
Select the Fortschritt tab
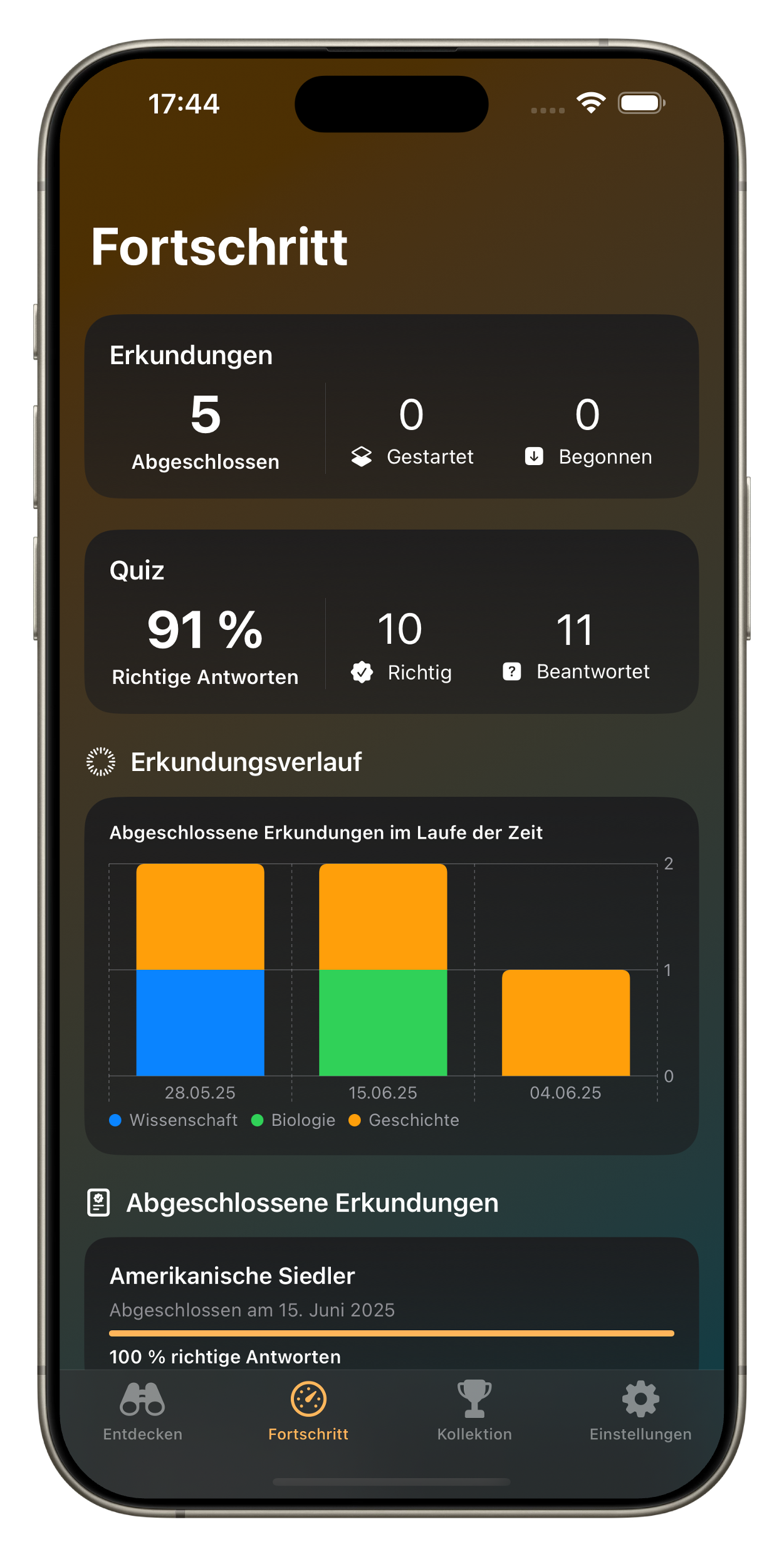pos(308,1410)
